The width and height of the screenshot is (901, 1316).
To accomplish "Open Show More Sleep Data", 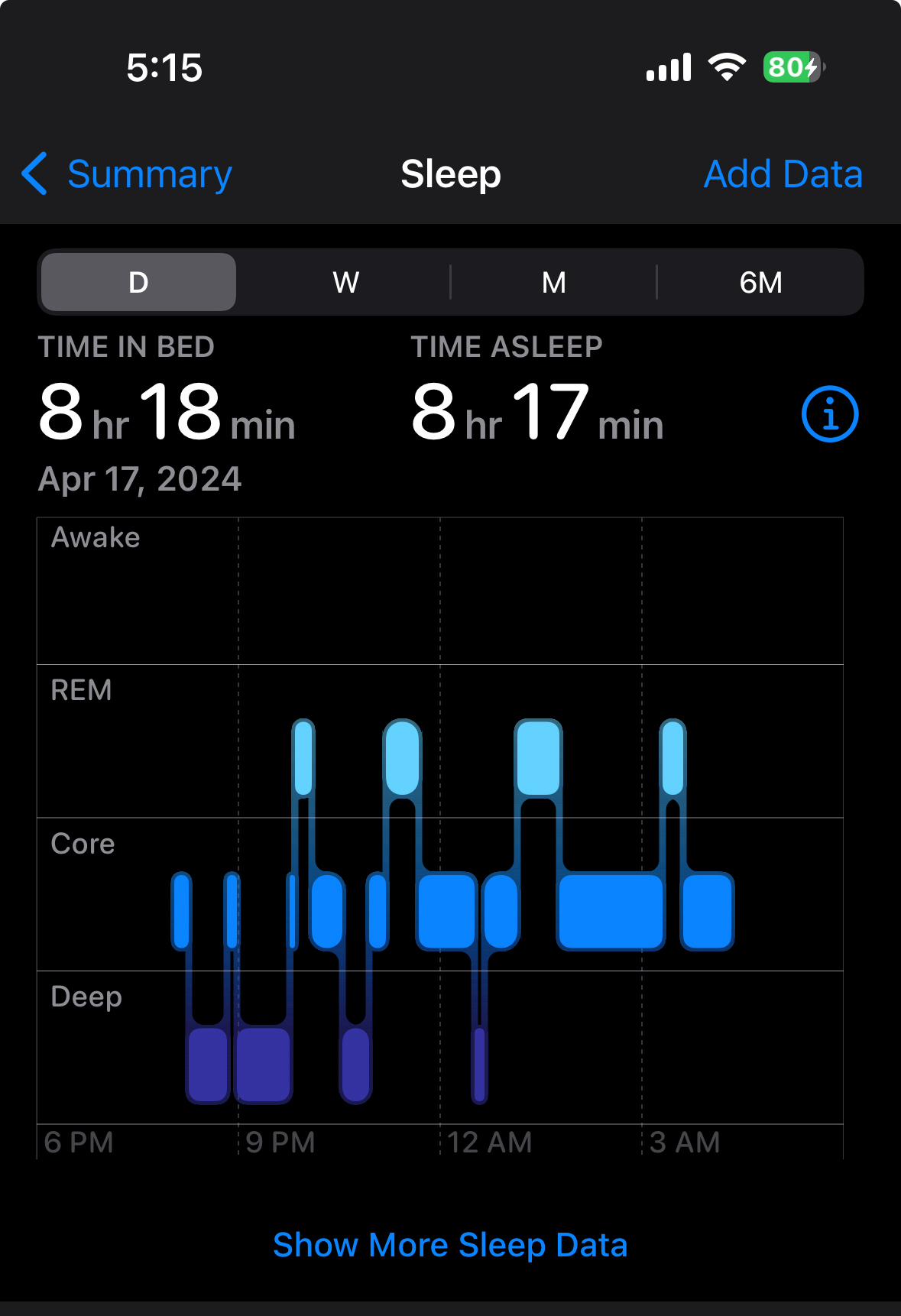I will click(450, 1245).
